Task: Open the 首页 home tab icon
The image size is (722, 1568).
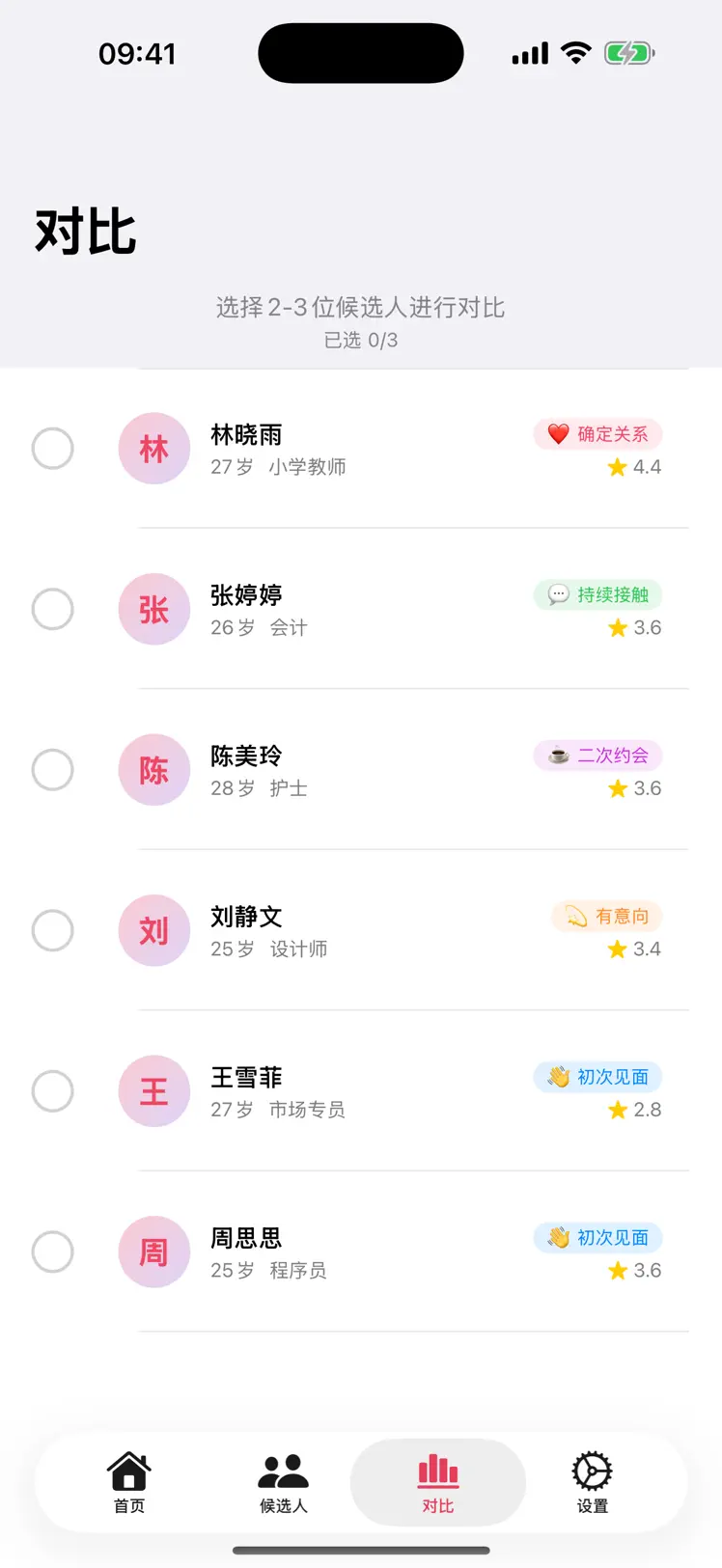Action: pyautogui.click(x=128, y=1472)
